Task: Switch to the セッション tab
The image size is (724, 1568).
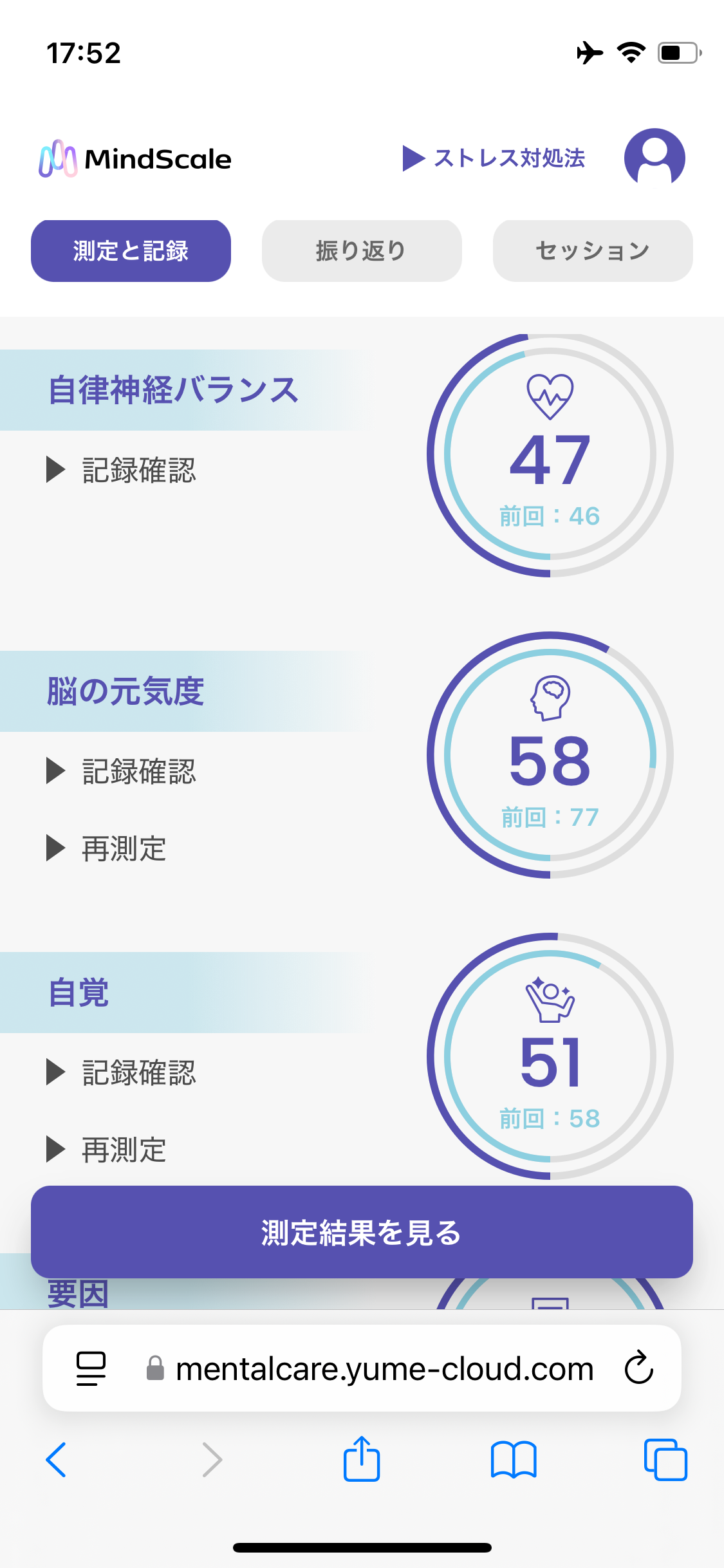Action: (592, 251)
